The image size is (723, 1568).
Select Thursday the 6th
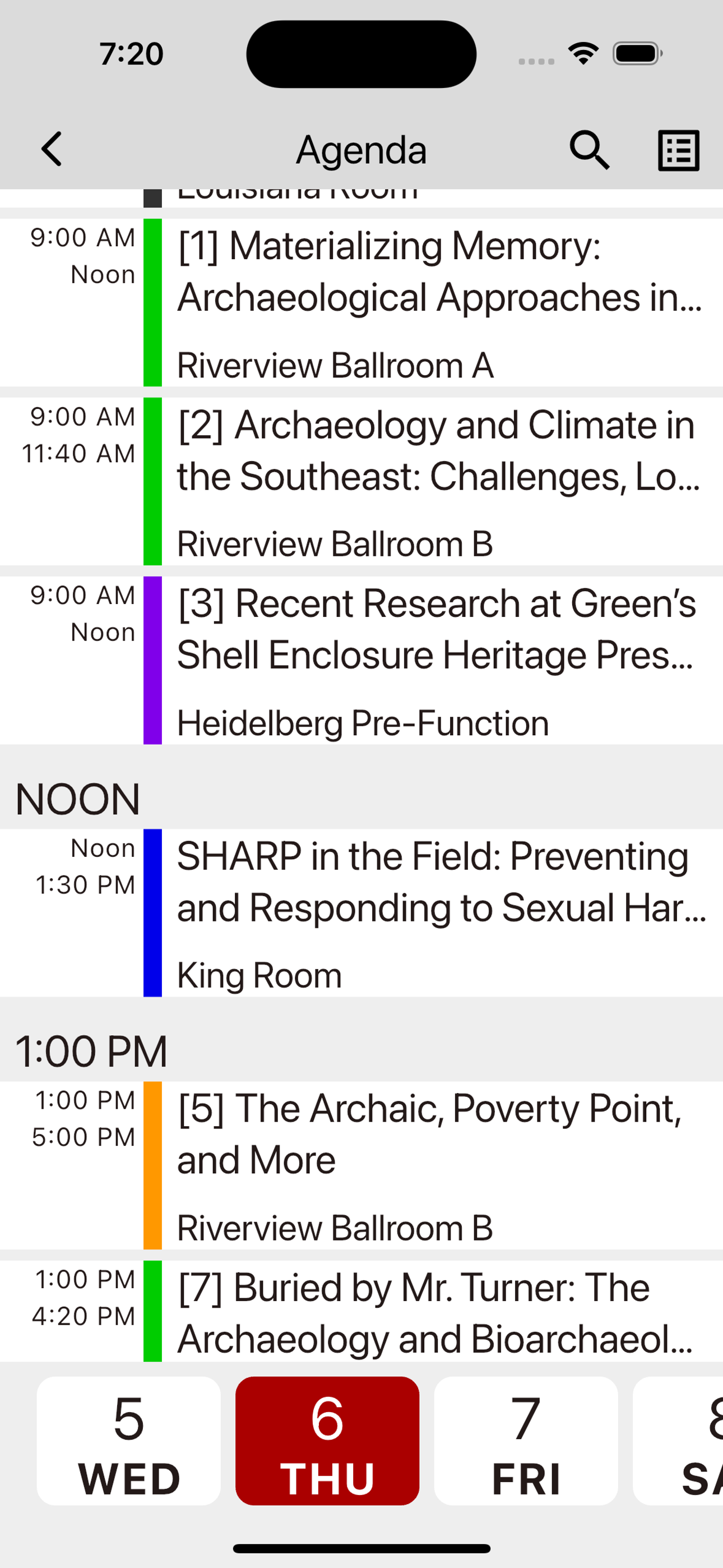327,1440
